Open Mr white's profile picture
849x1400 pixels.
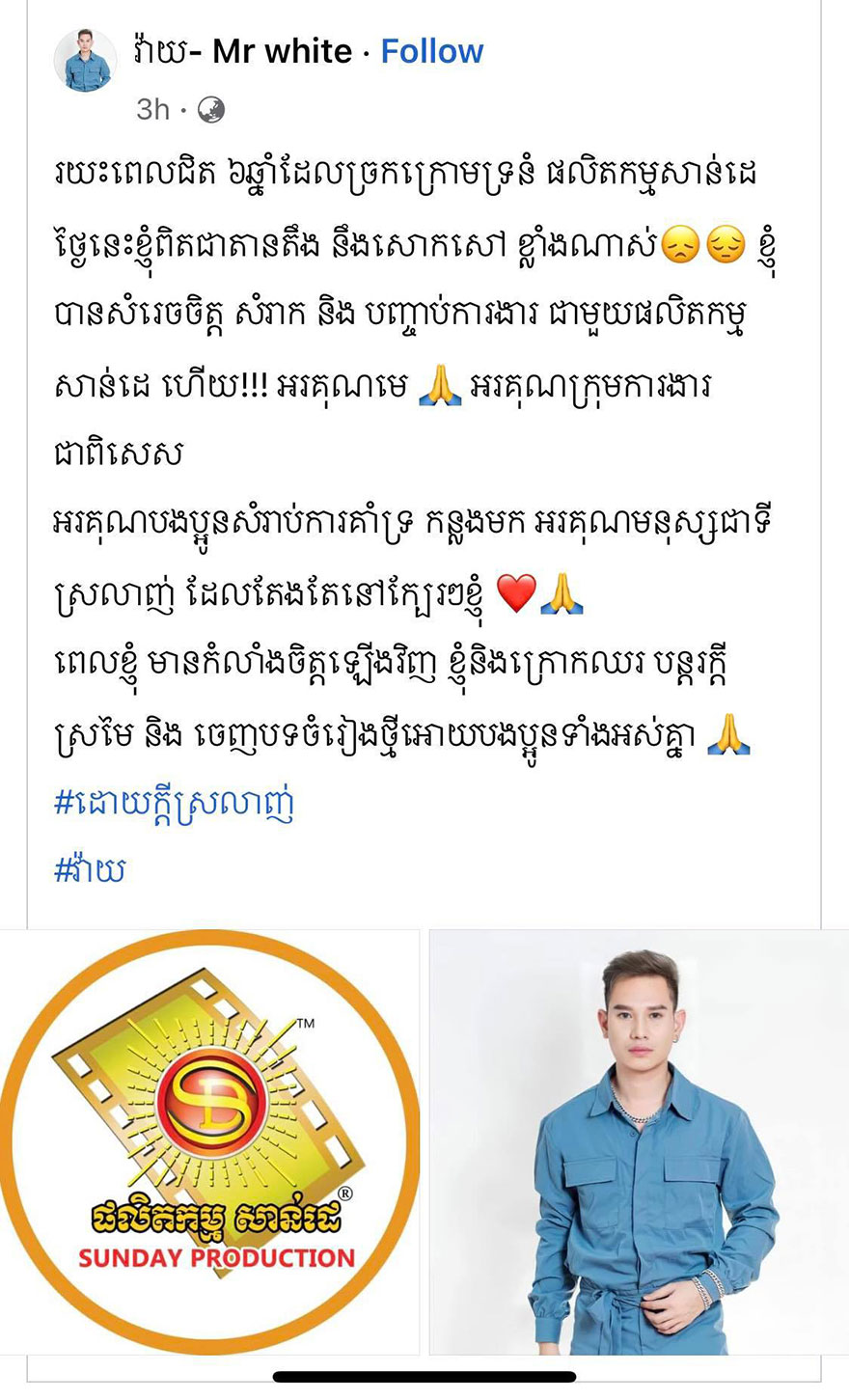tap(86, 61)
